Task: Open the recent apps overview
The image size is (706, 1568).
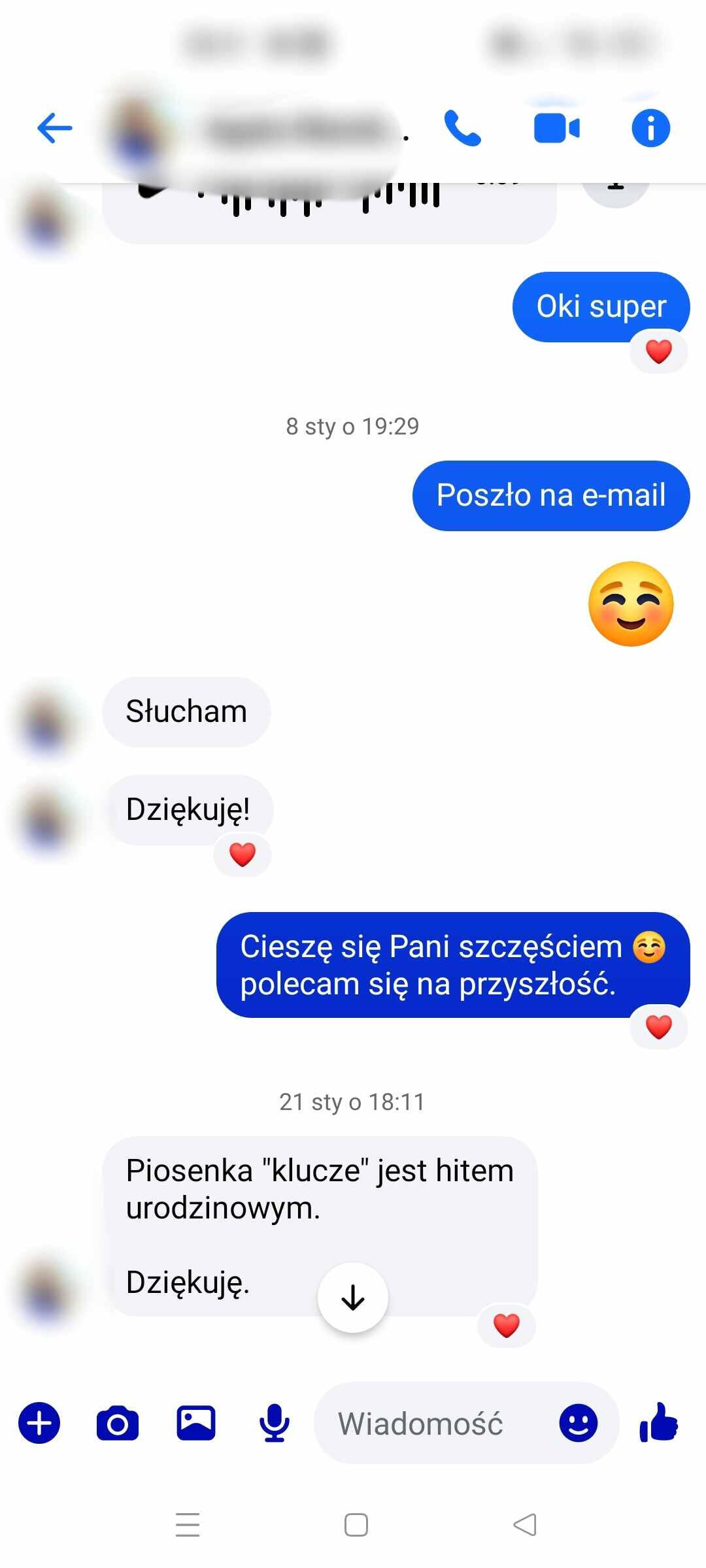Action: point(188,1525)
